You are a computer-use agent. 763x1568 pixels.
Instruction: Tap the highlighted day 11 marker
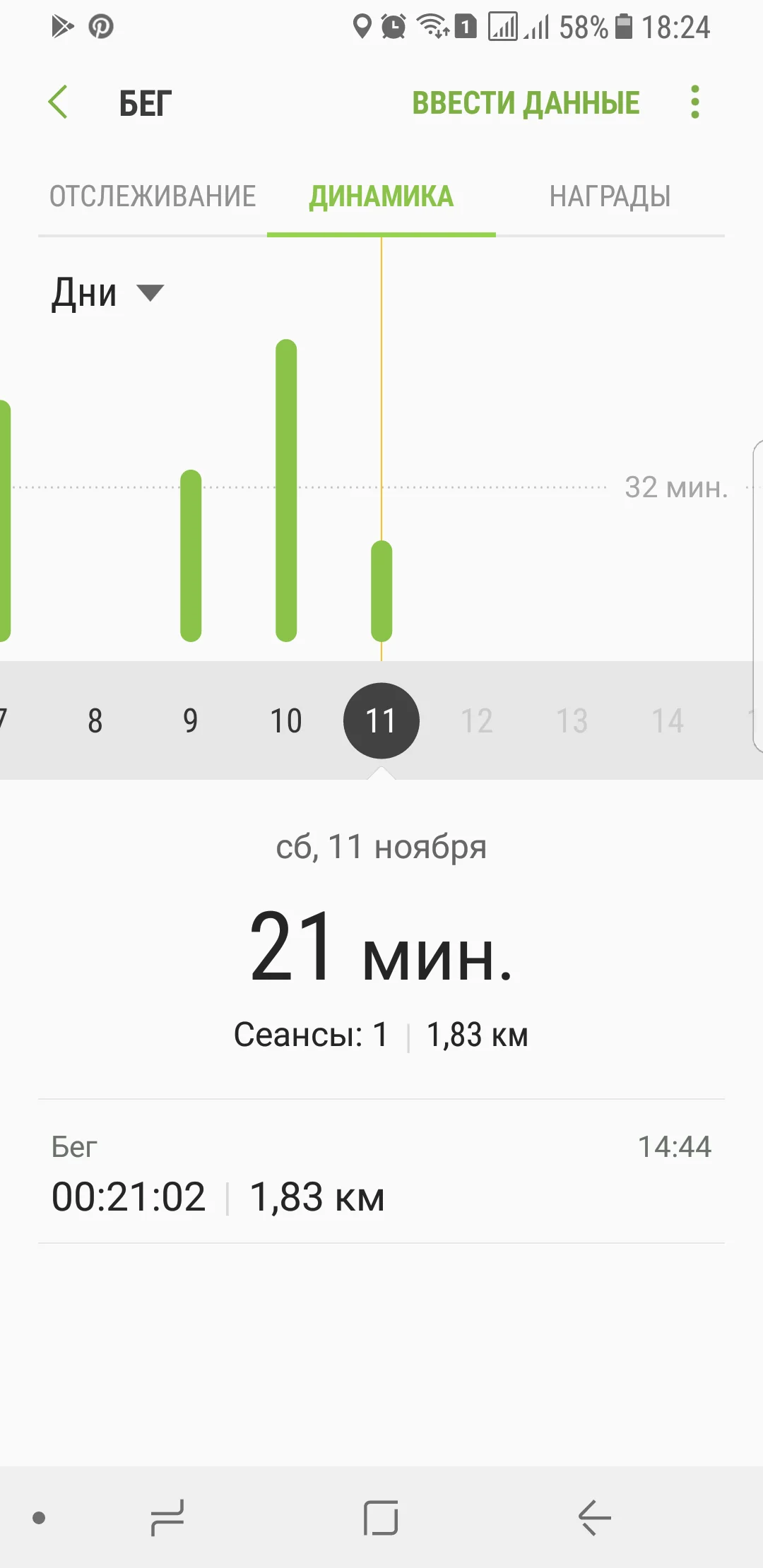tap(381, 721)
